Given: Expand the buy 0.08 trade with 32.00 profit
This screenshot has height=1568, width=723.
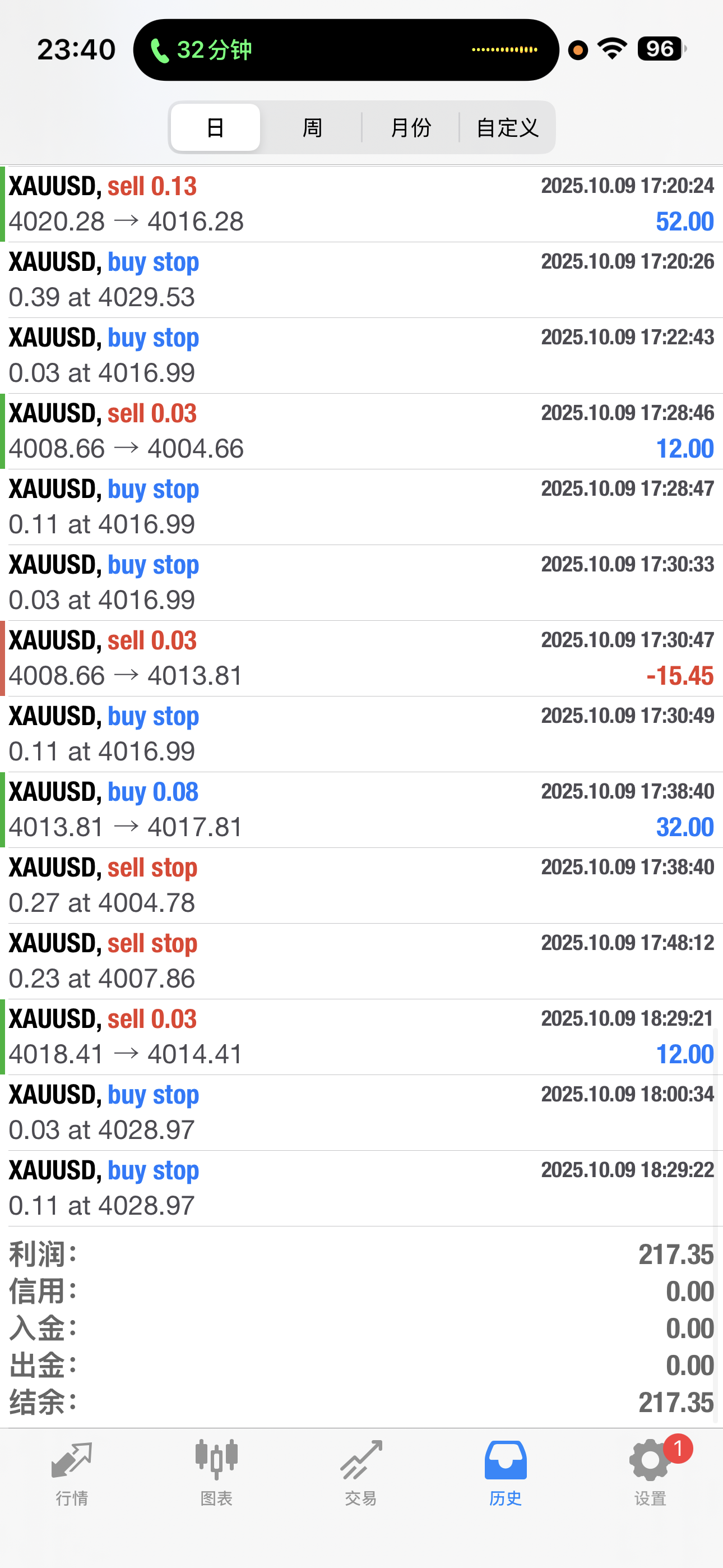Looking at the screenshot, I should (x=361, y=810).
